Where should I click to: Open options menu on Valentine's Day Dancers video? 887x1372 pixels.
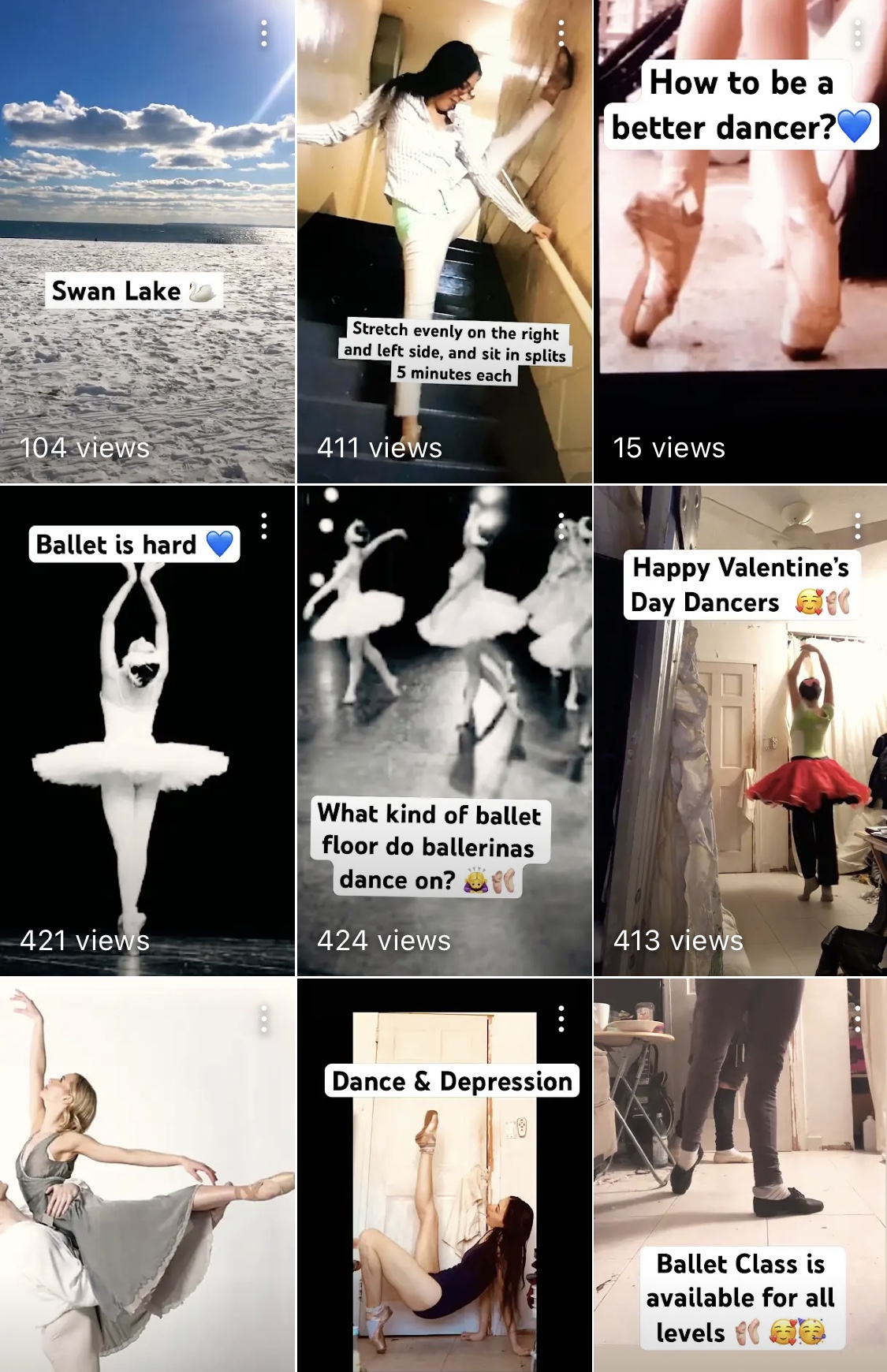858,526
